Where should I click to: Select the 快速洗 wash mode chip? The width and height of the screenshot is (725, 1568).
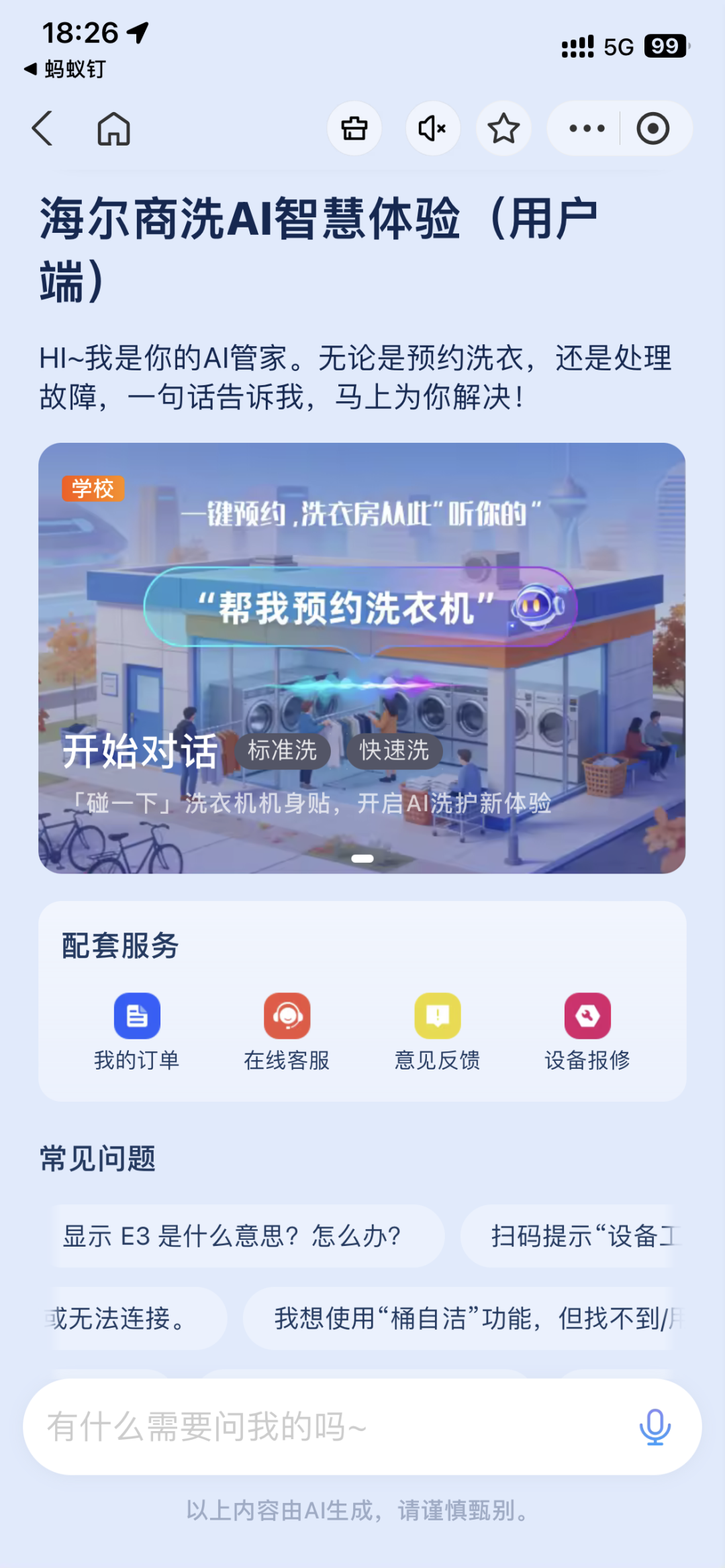[394, 752]
